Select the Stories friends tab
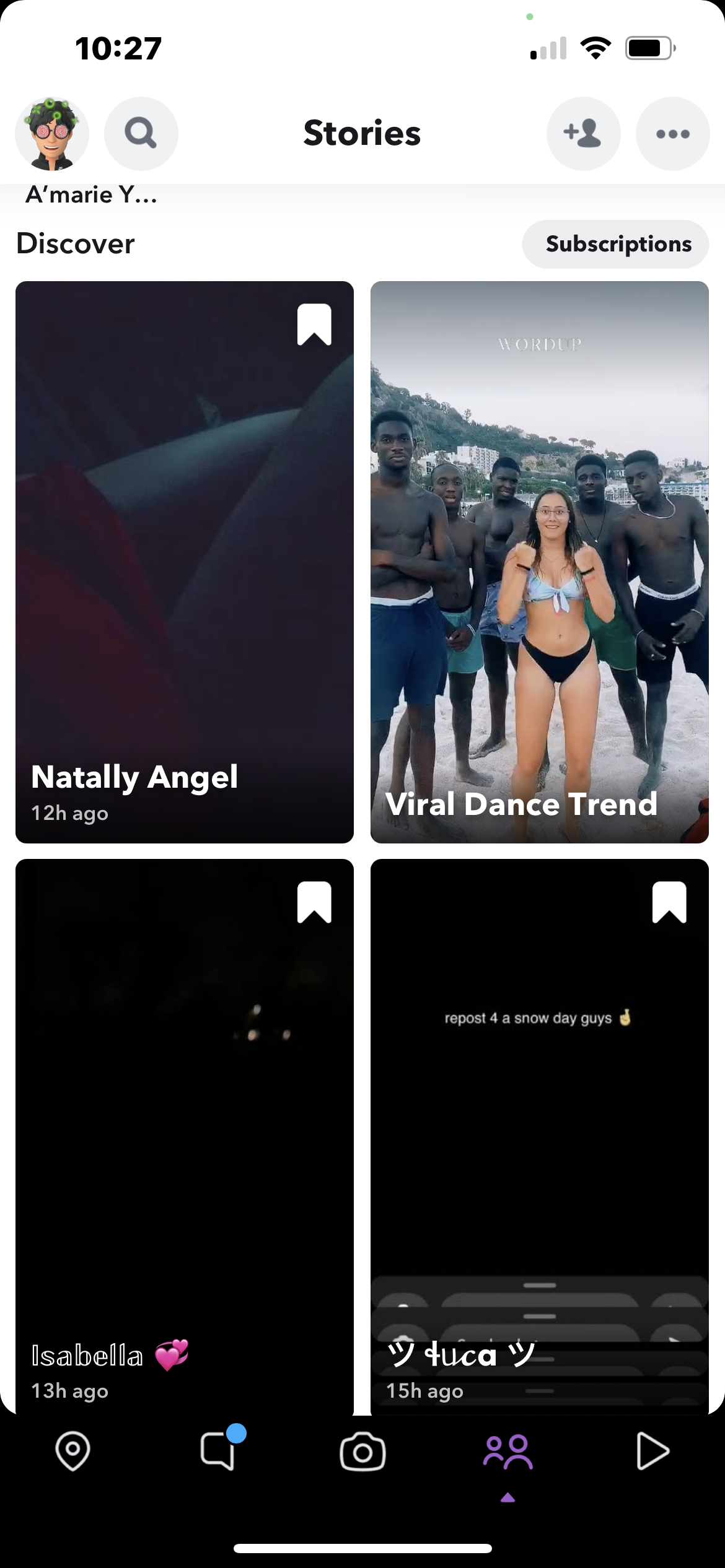 tap(507, 1452)
